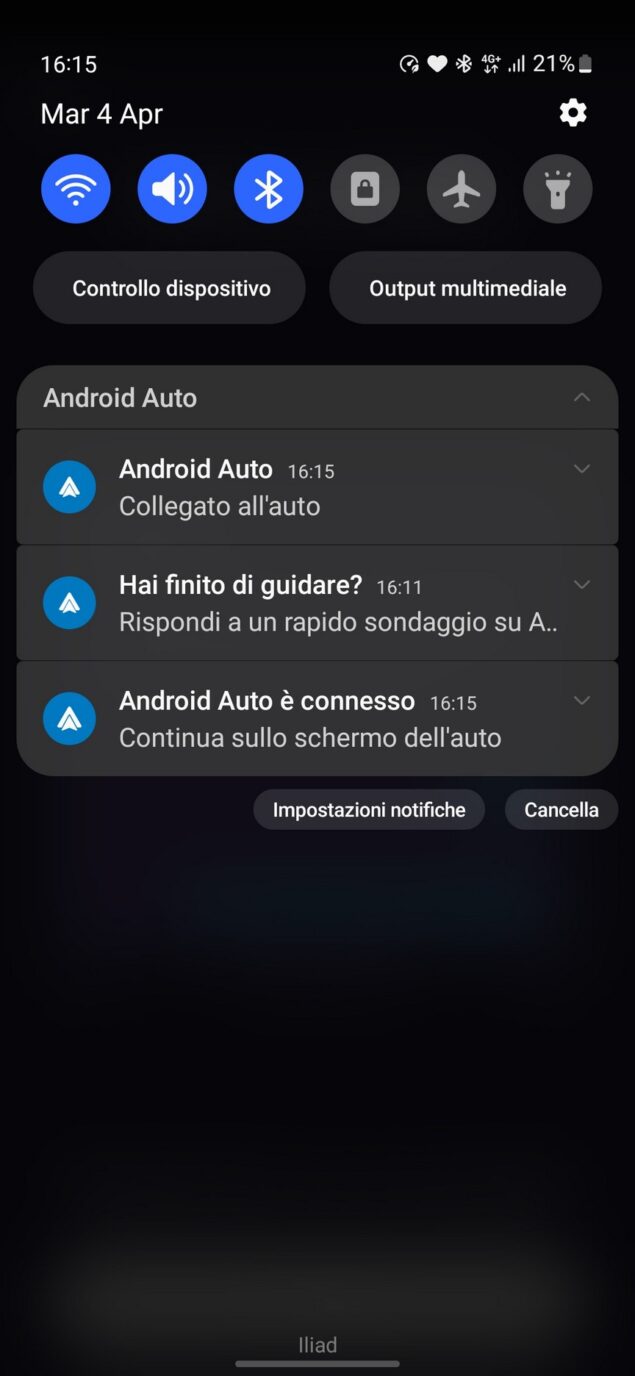635x1376 pixels.
Task: Open the 'Collegato all'auto' notification
Action: pyautogui.click(x=300, y=488)
